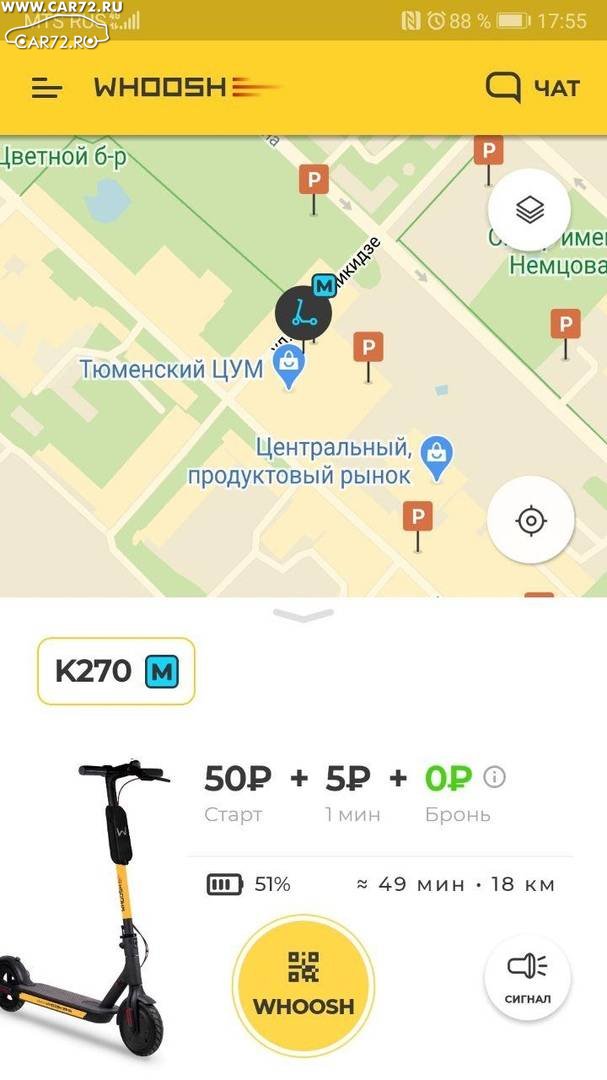Open the ЧАТ support chat
The height and width of the screenshot is (1080, 607).
[532, 88]
